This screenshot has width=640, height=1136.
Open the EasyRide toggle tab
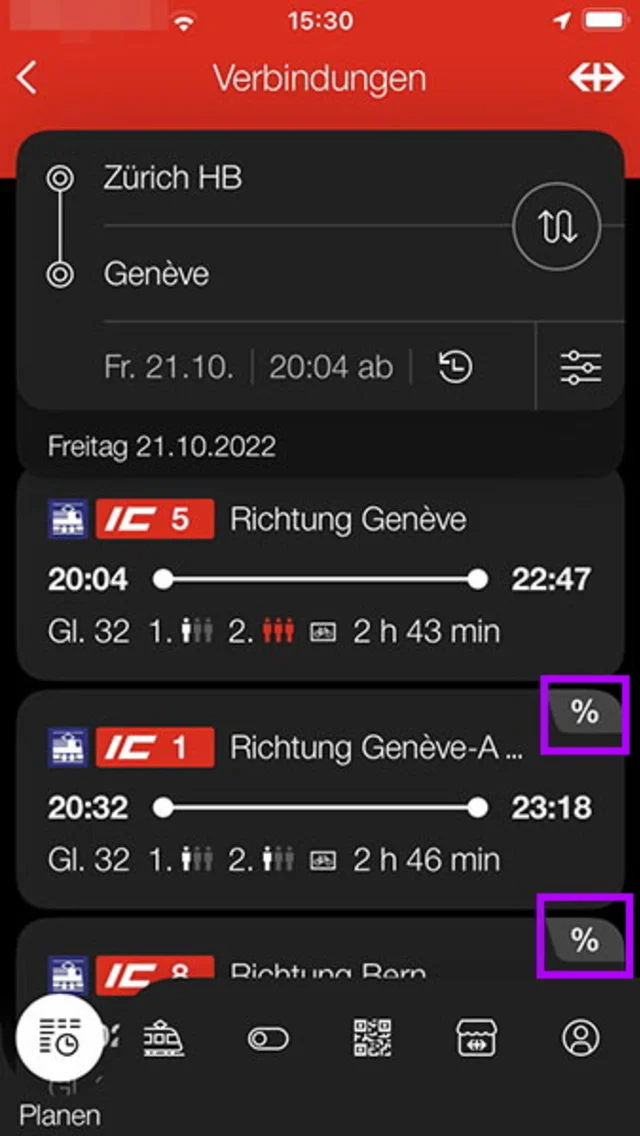coord(268,1038)
